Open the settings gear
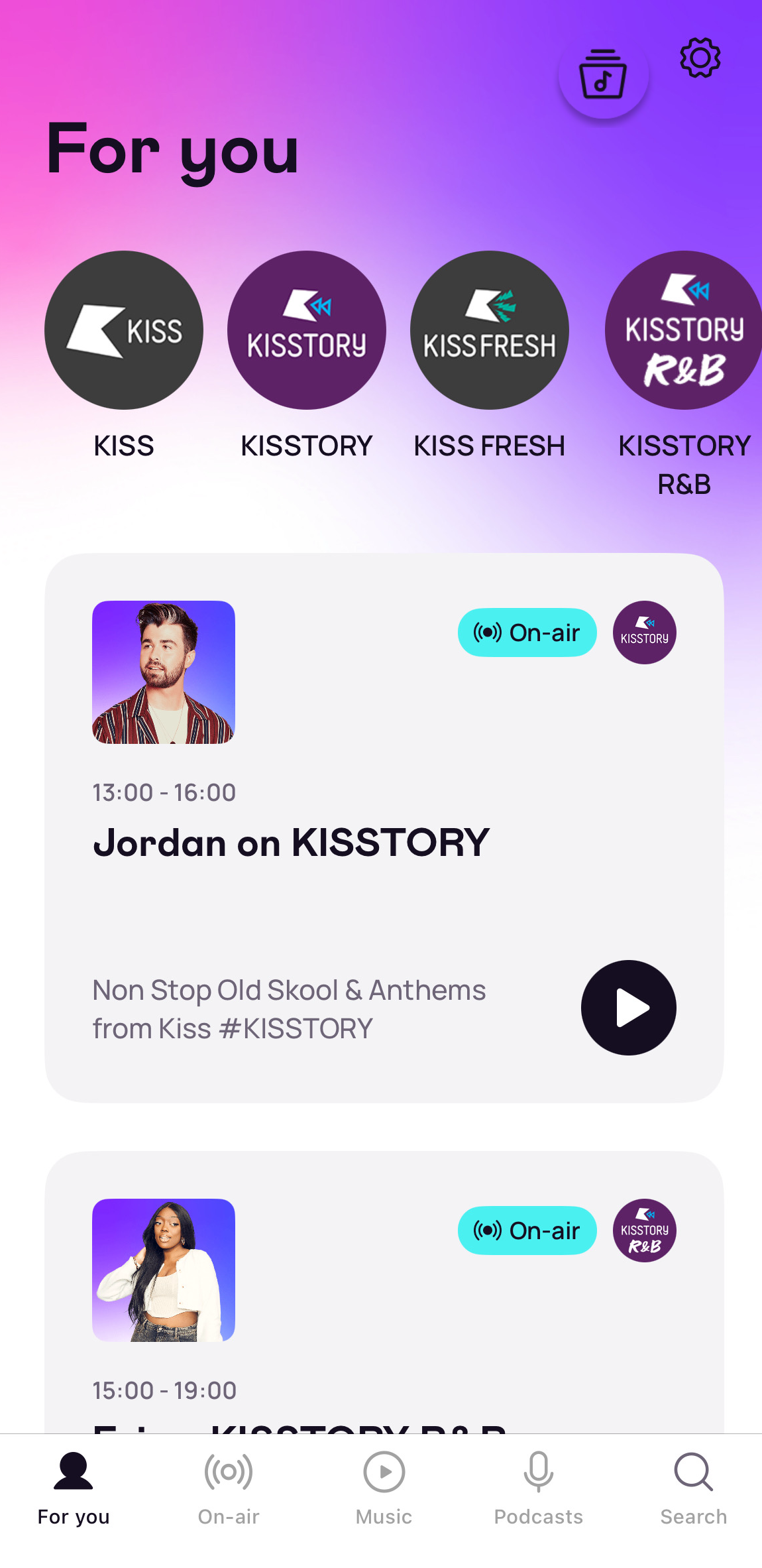This screenshot has height=1568, width=762. pyautogui.click(x=700, y=58)
